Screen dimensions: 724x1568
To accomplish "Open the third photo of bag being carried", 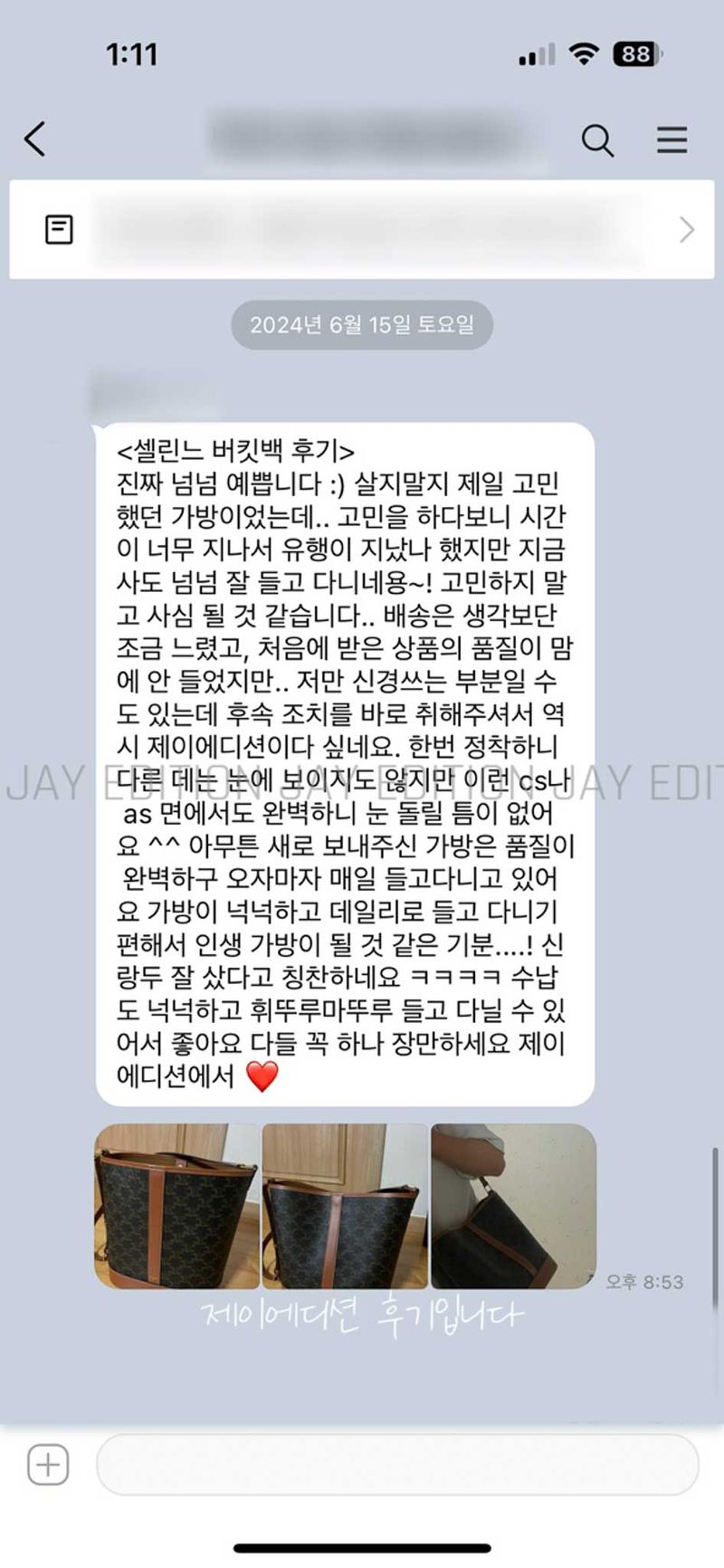I will (513, 1206).
